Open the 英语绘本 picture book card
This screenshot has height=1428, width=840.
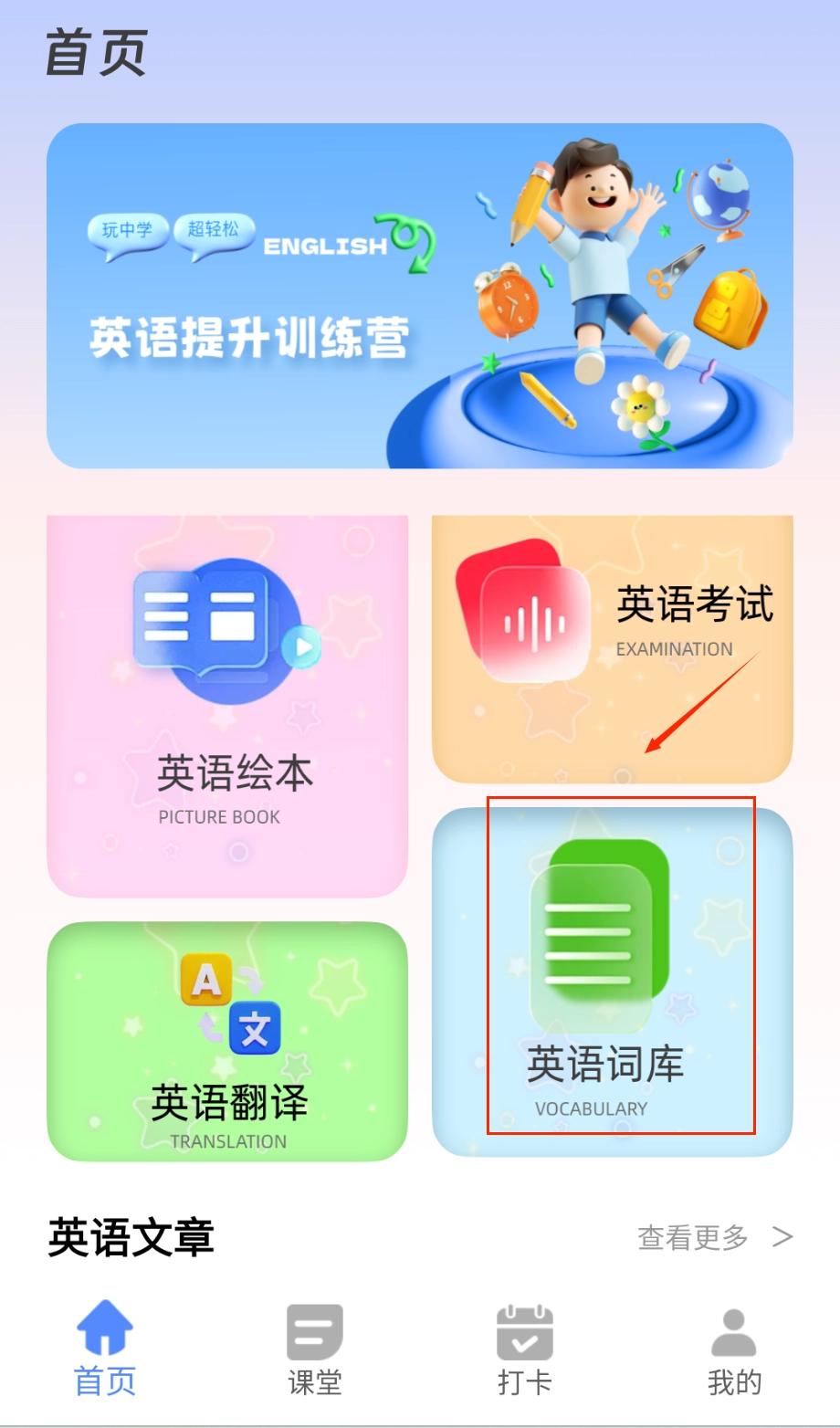coord(226,705)
